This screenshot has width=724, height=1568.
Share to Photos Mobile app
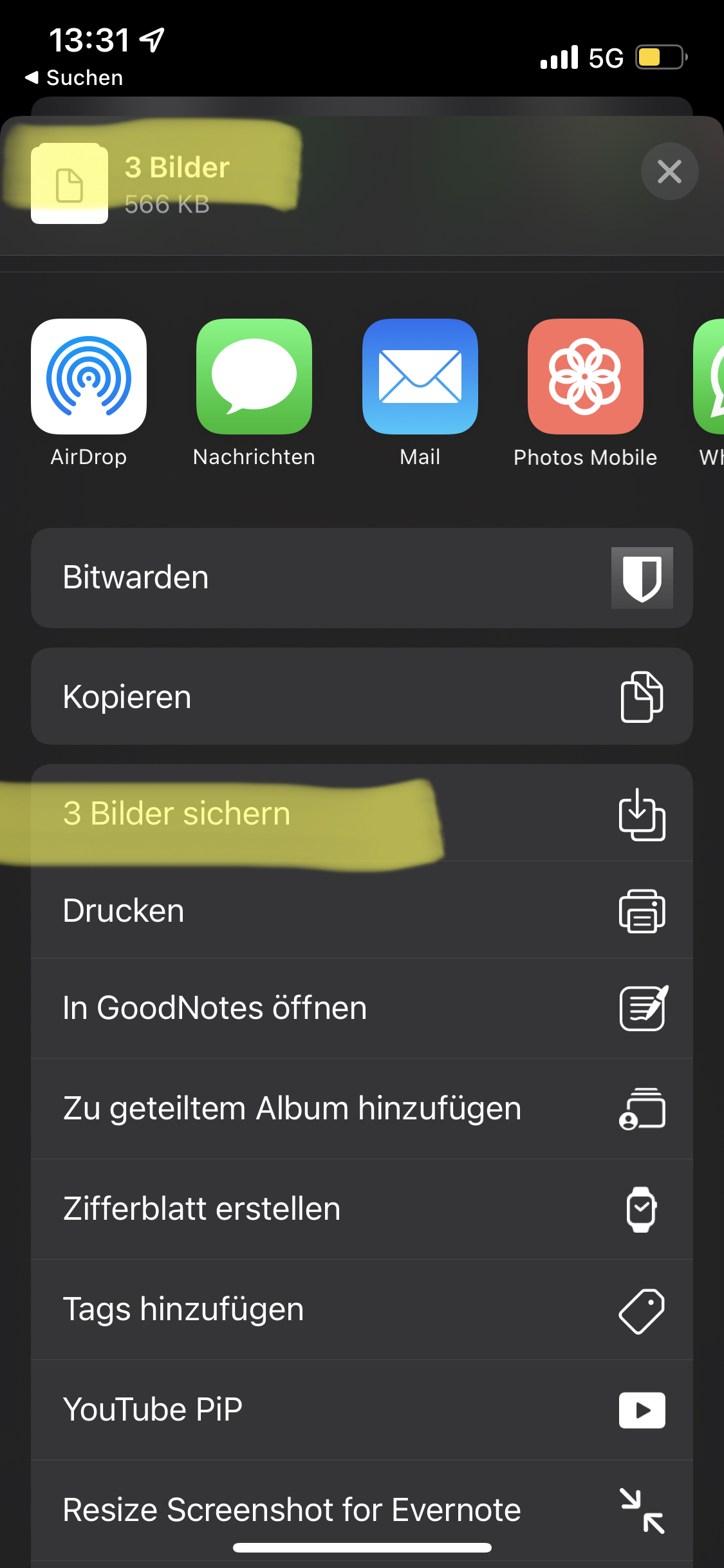585,377
